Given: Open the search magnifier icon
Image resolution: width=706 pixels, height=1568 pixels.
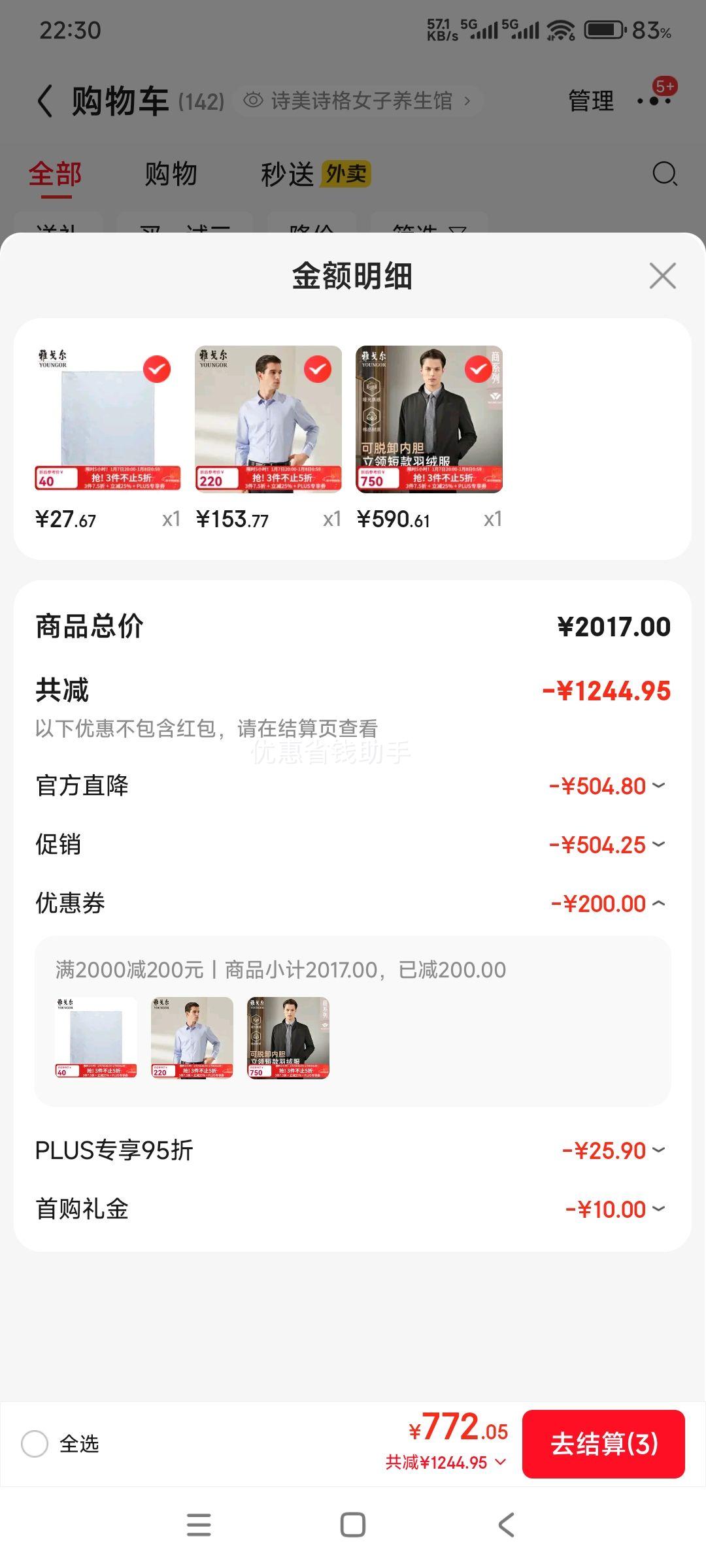Looking at the screenshot, I should tap(663, 174).
